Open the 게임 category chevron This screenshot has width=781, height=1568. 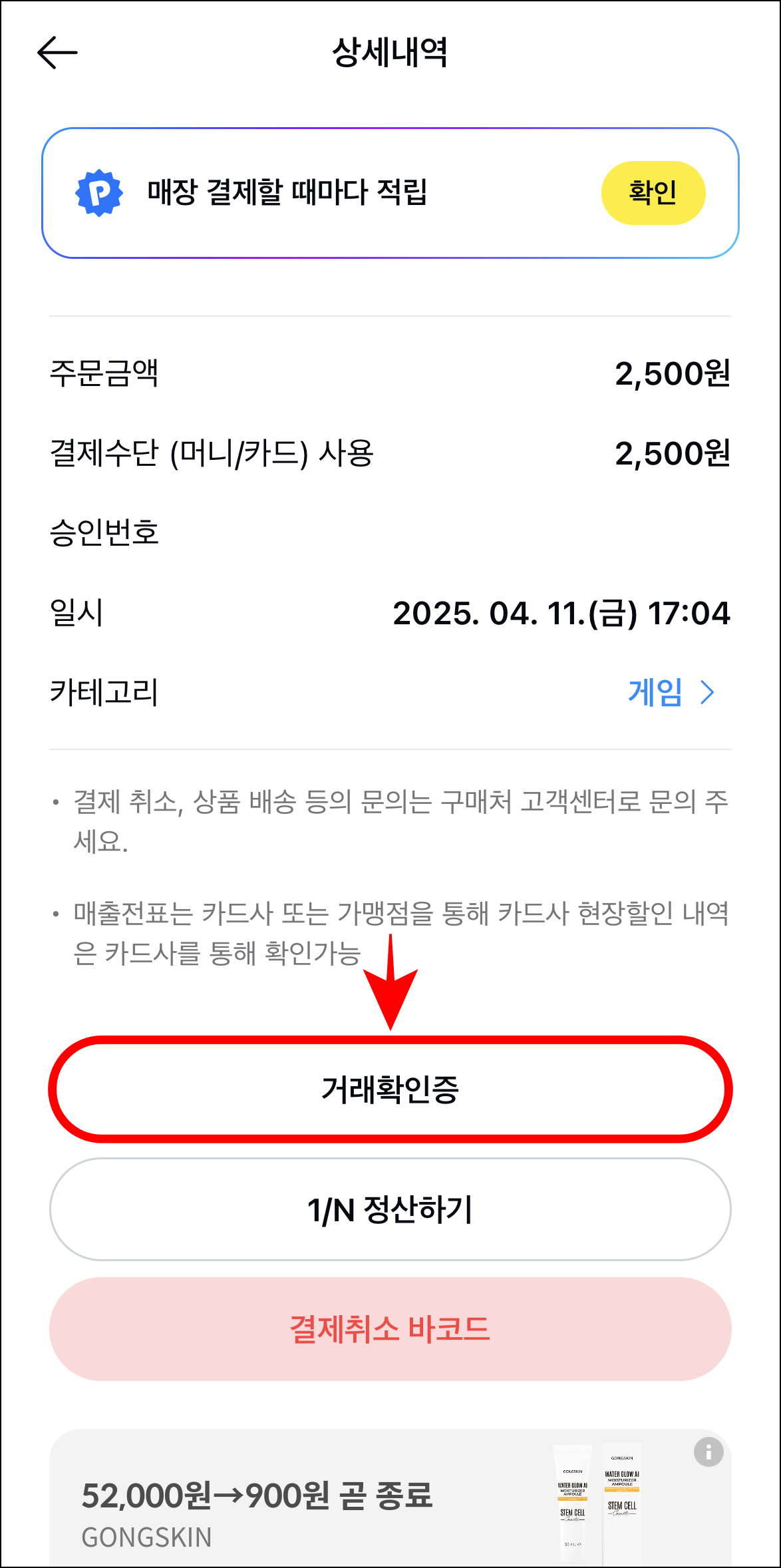pyautogui.click(x=707, y=691)
